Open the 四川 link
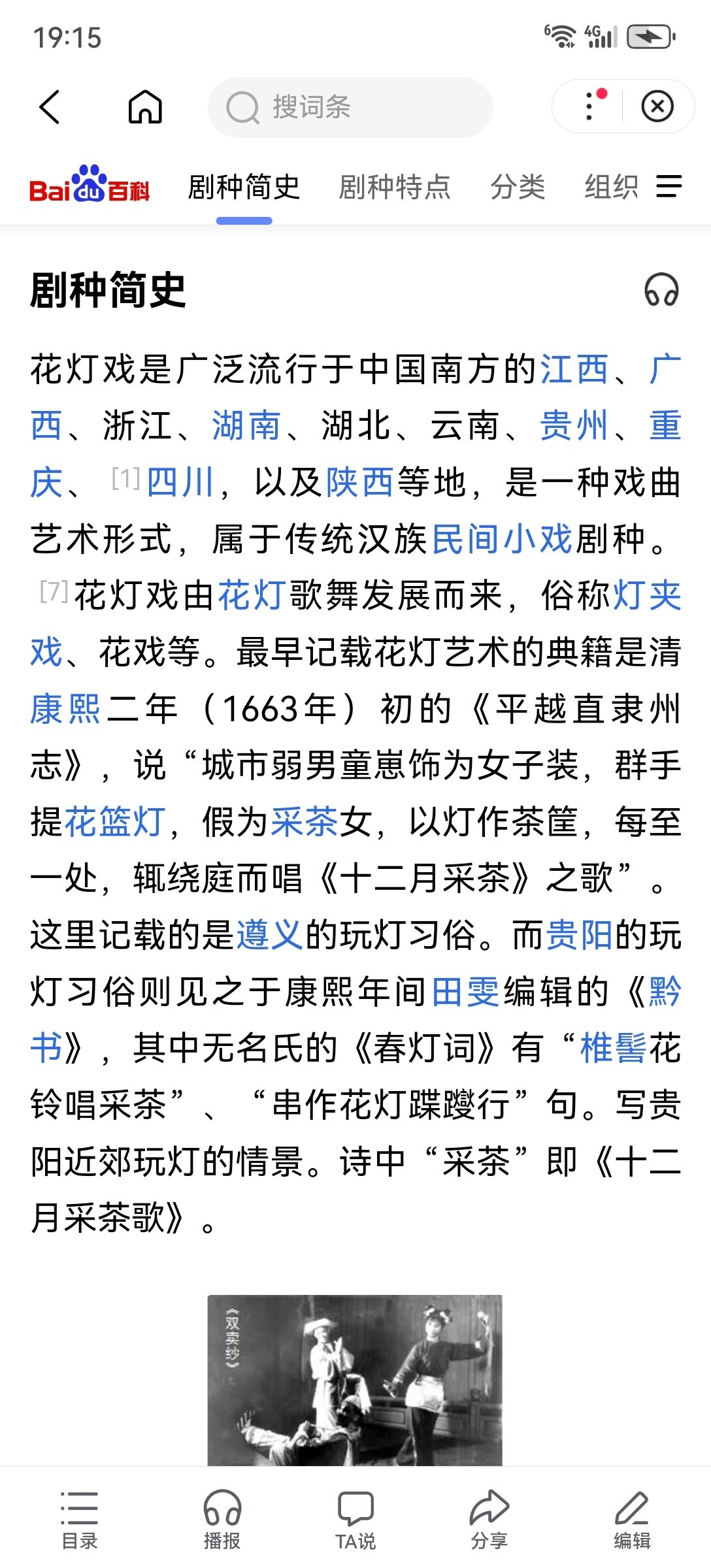Image resolution: width=711 pixels, height=1568 pixels. tap(181, 483)
